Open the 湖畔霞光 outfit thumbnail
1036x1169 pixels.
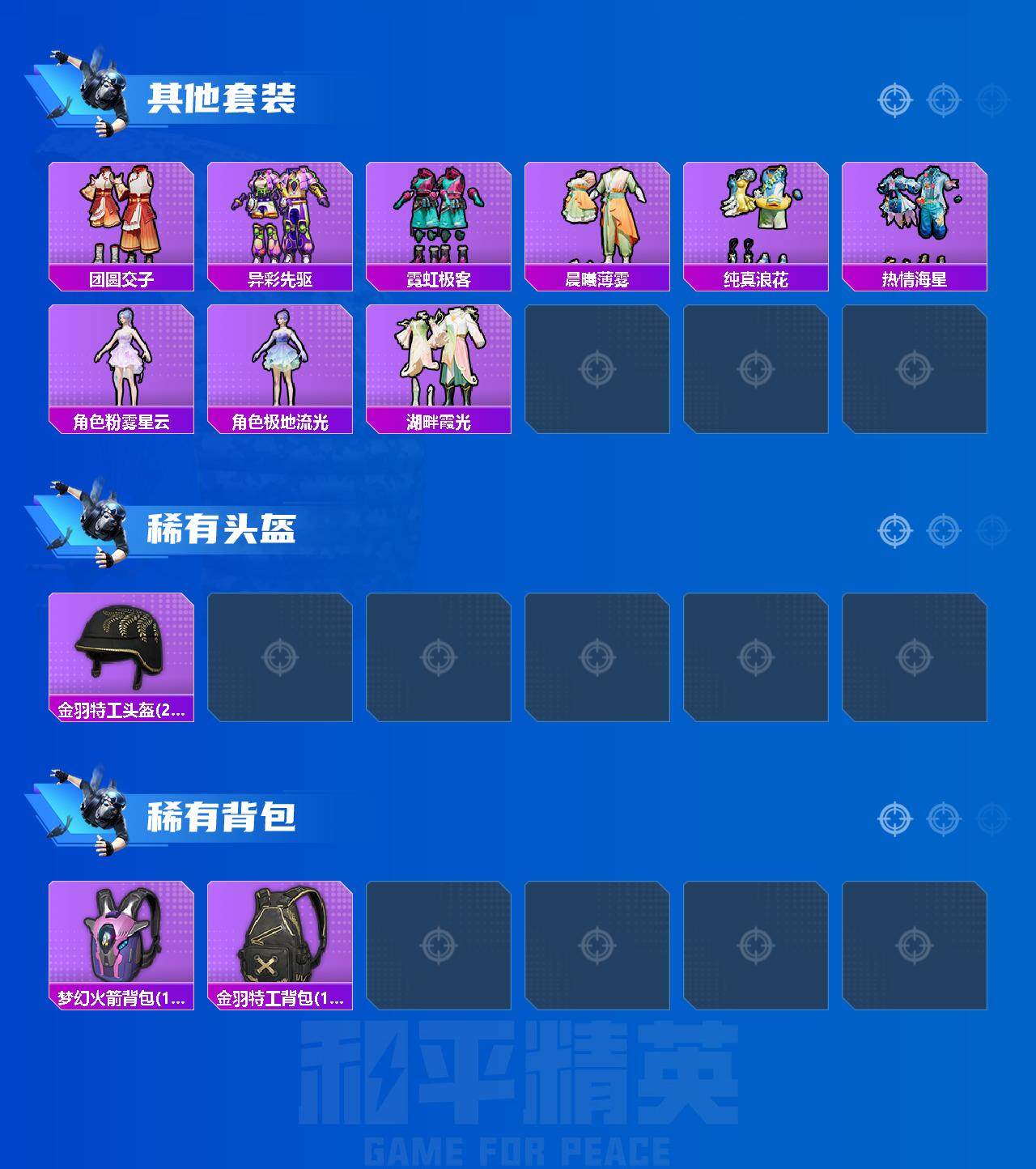point(439,360)
